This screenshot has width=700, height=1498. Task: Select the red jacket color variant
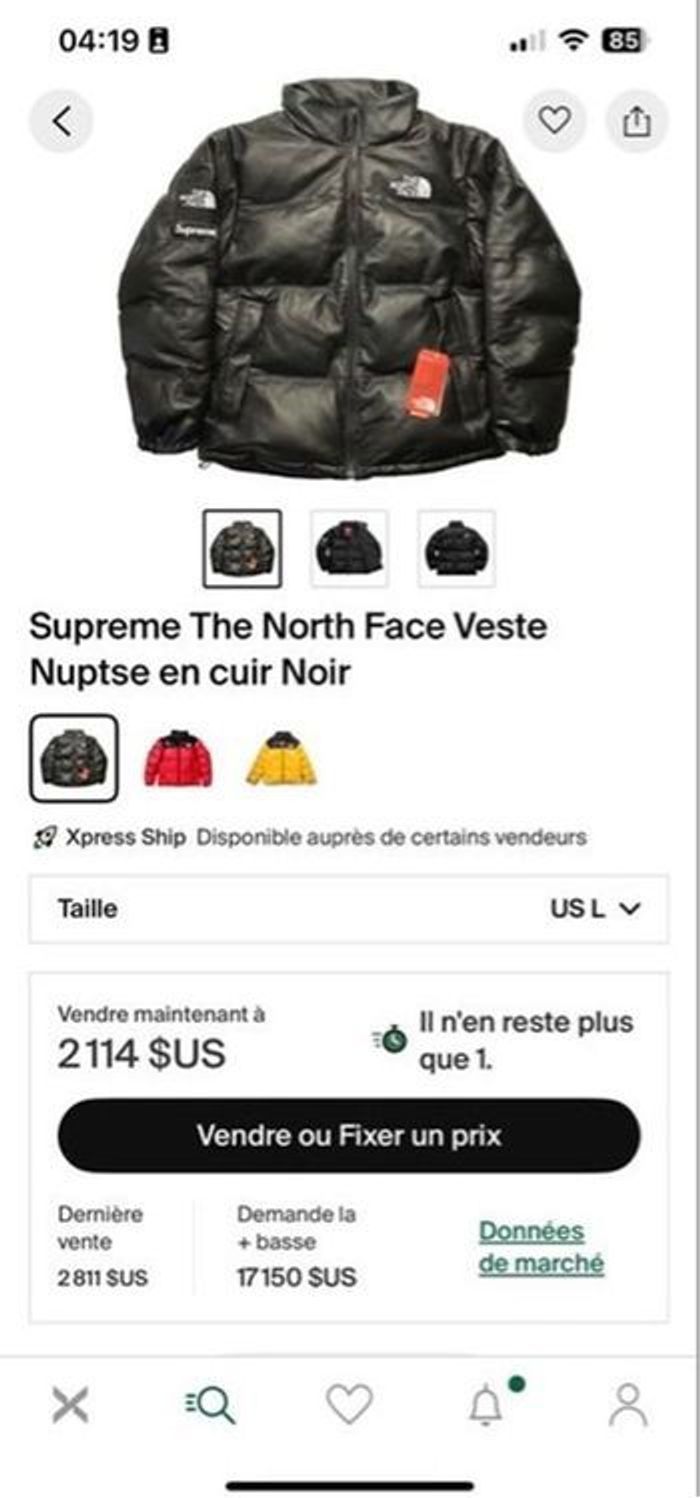pos(178,759)
